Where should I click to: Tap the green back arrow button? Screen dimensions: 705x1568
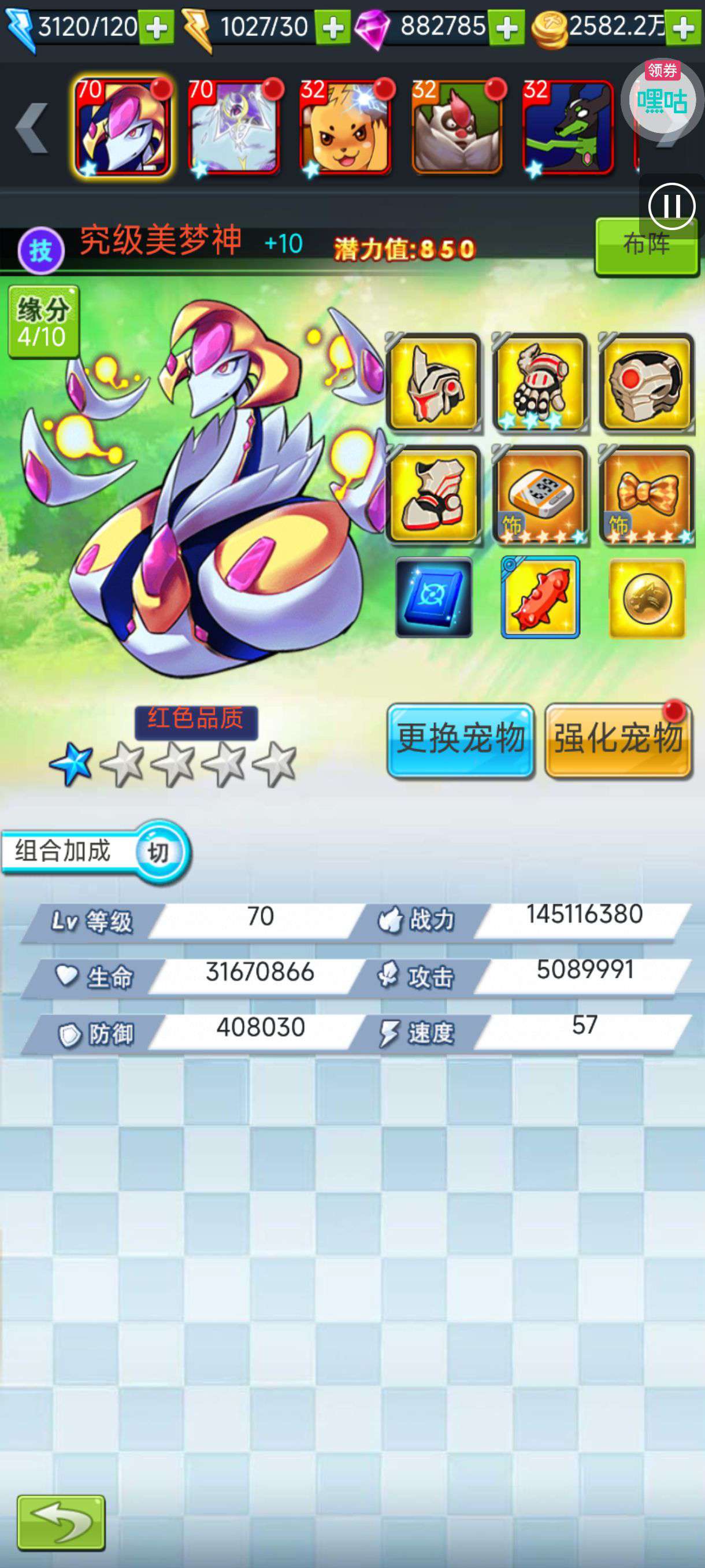(x=61, y=1522)
